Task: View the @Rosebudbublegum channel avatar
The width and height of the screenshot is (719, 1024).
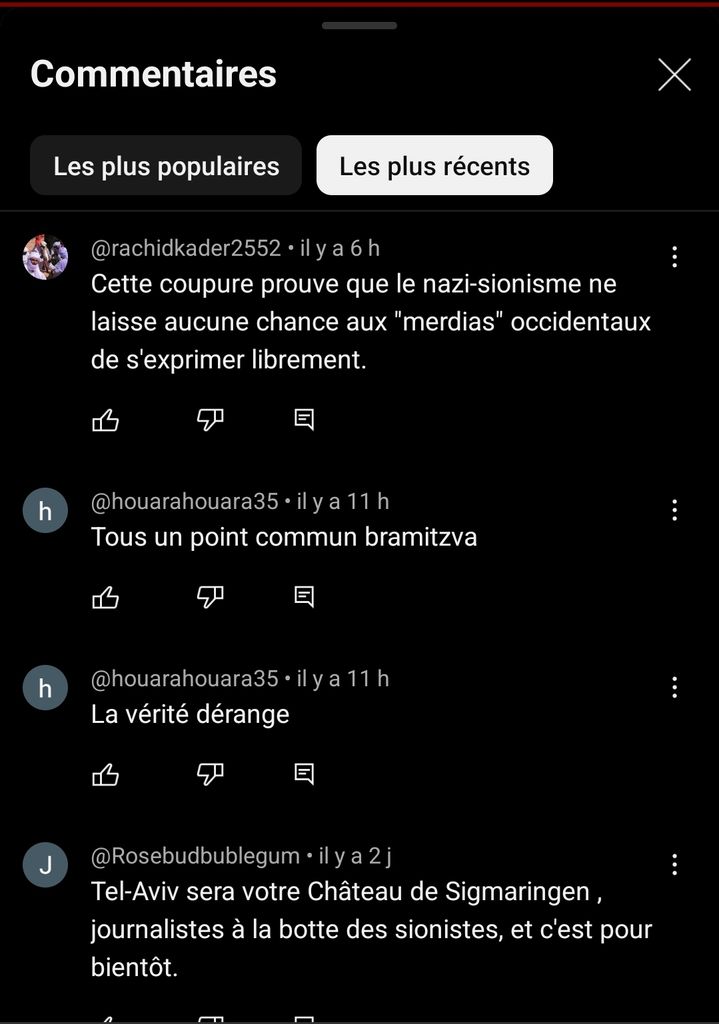Action: (45, 865)
